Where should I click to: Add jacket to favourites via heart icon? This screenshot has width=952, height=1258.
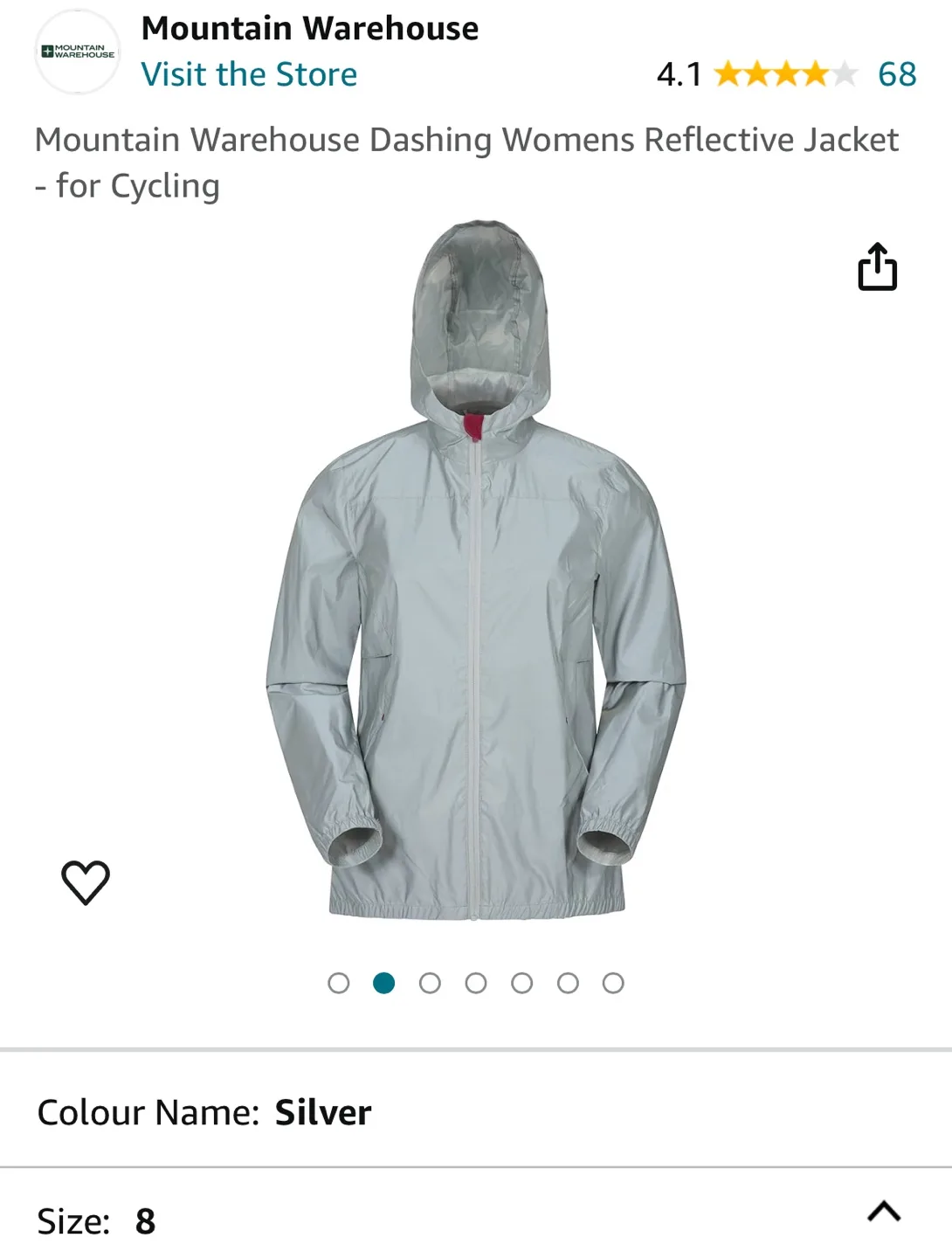85,881
